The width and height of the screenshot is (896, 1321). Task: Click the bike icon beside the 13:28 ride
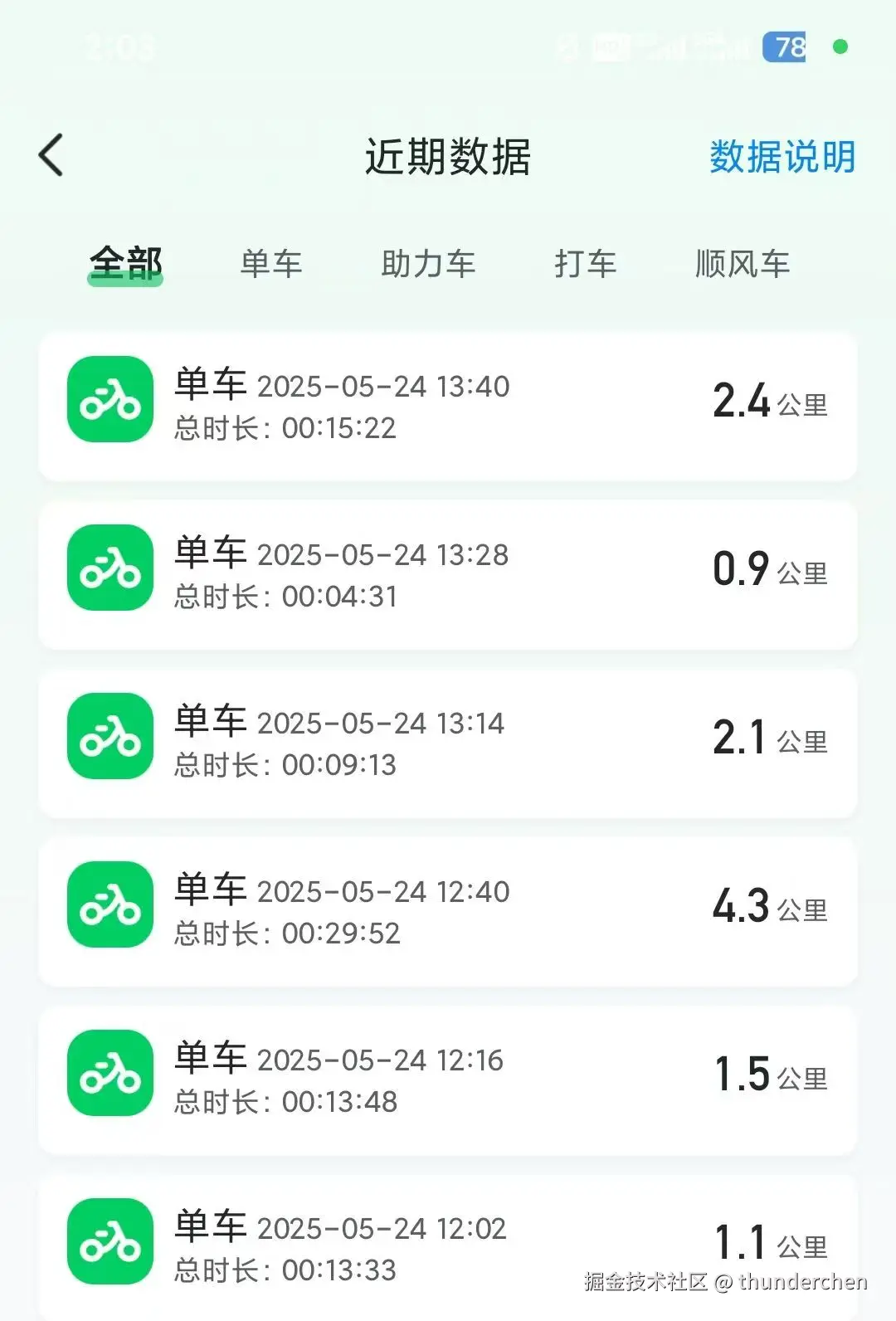(x=110, y=568)
